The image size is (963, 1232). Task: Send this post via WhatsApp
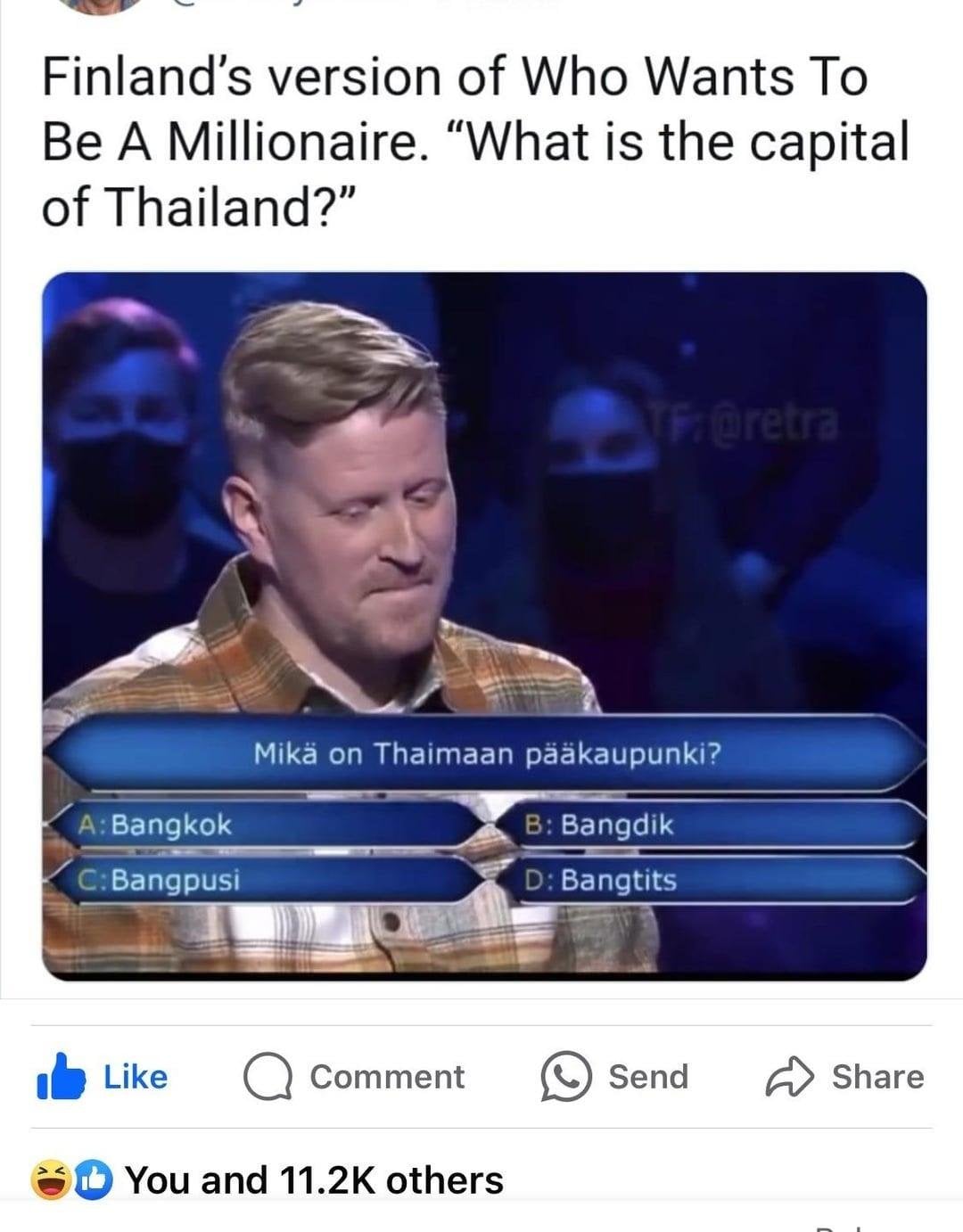coord(614,1077)
